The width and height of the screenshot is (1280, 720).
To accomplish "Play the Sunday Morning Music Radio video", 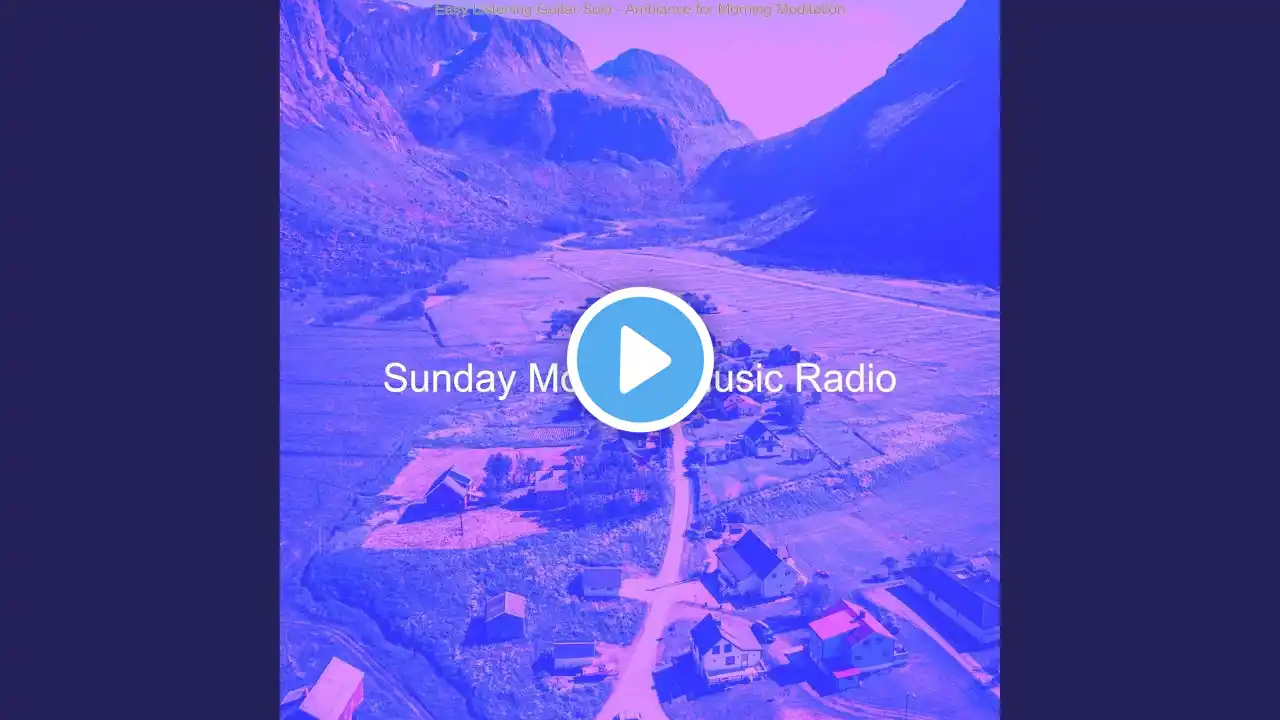I will pos(640,360).
